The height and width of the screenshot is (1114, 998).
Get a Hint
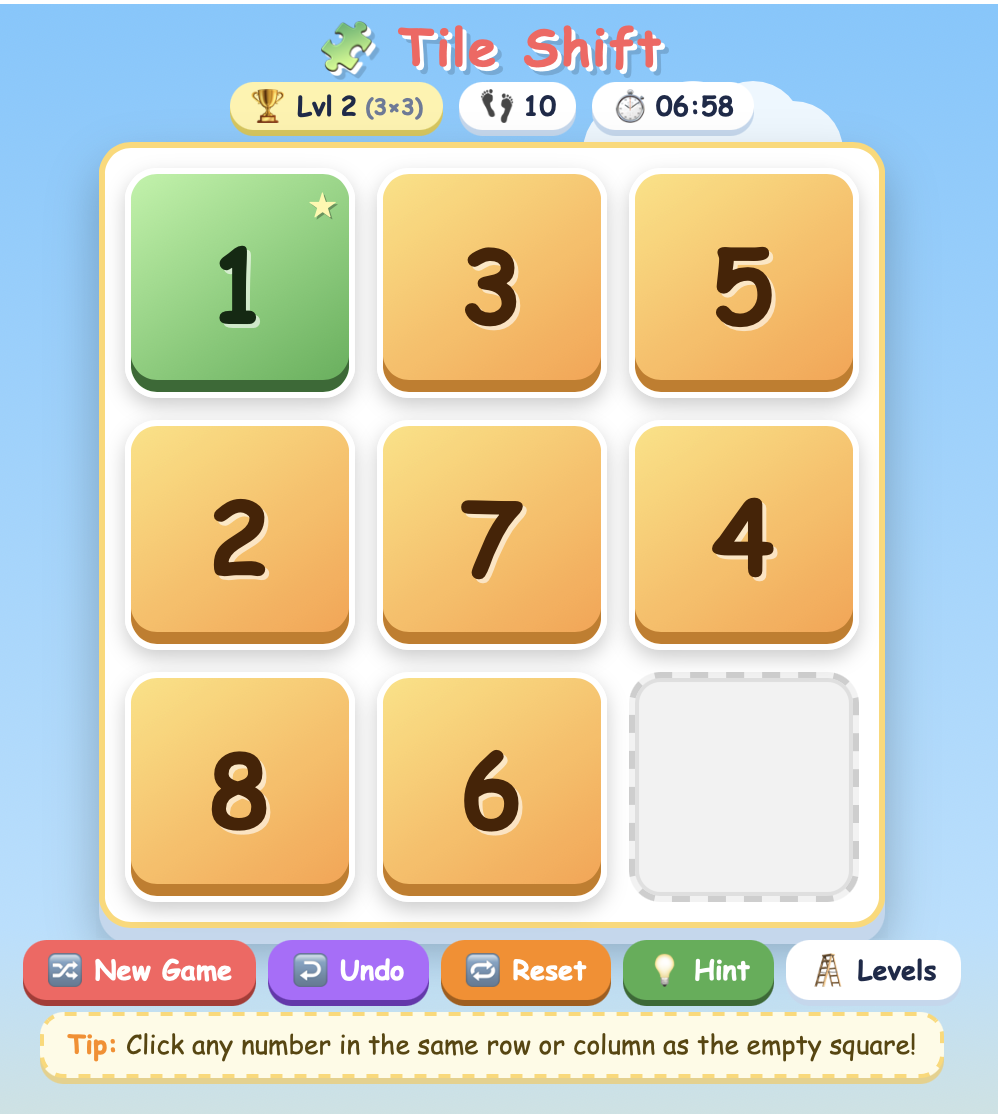(x=699, y=970)
